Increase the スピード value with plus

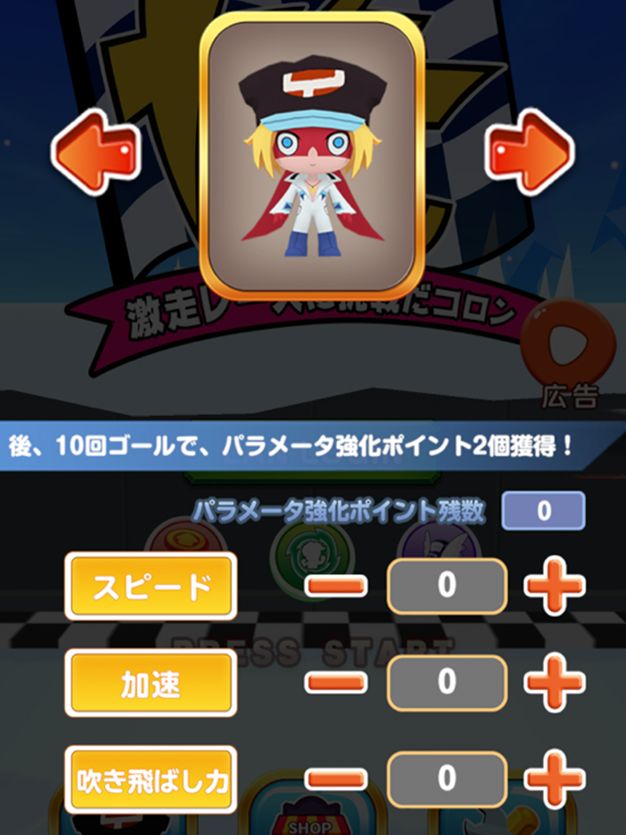click(553, 586)
